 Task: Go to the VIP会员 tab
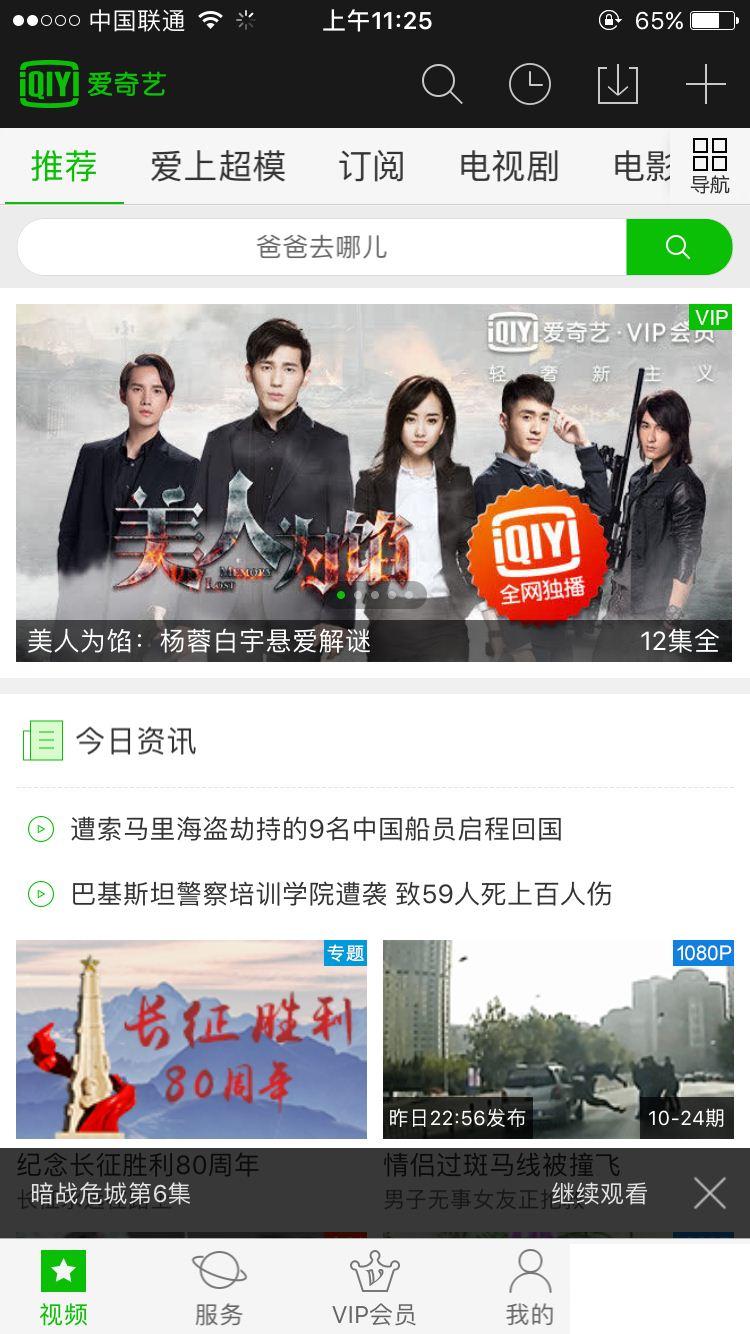(x=374, y=1288)
